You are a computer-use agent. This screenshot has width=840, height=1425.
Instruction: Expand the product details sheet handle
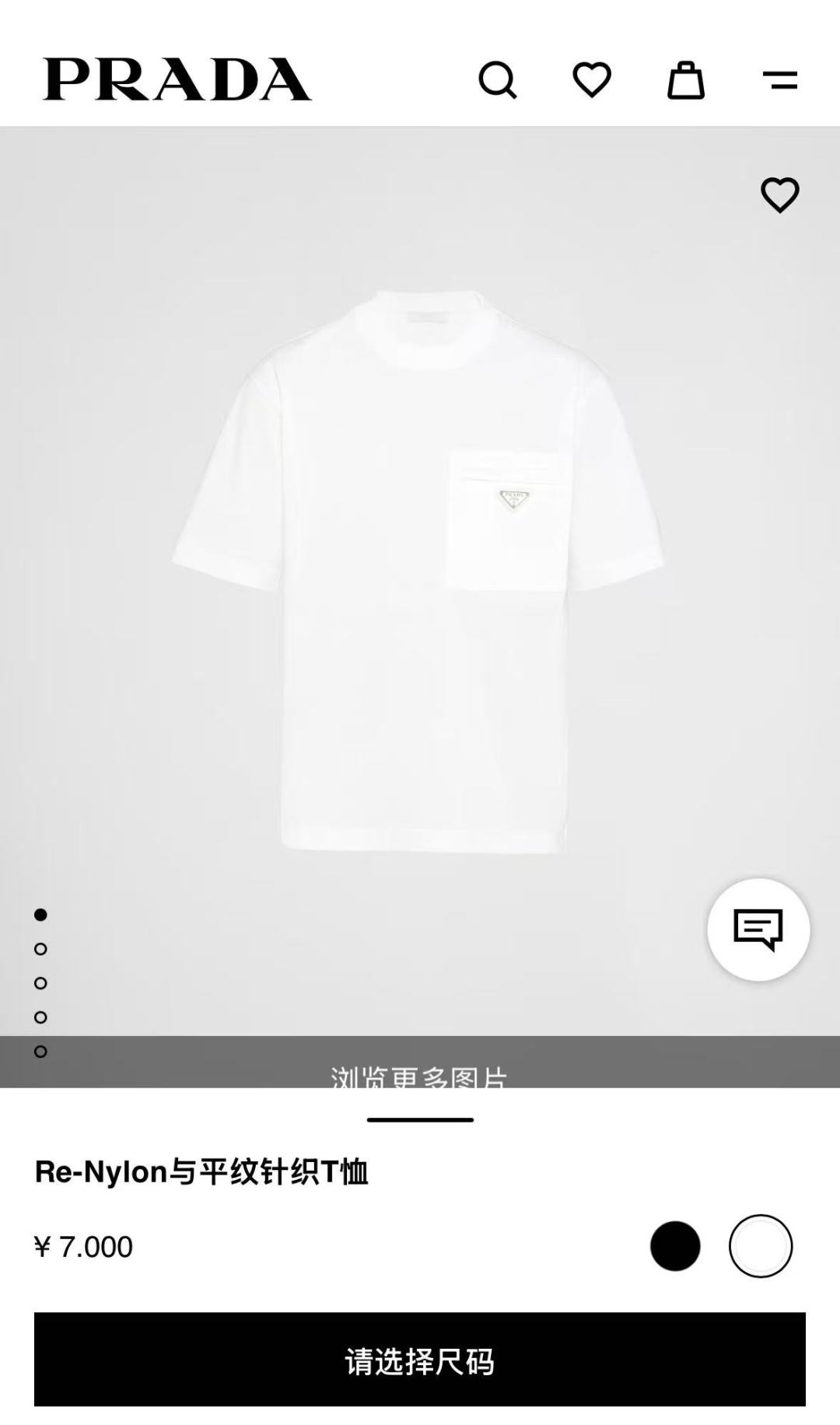click(420, 1120)
